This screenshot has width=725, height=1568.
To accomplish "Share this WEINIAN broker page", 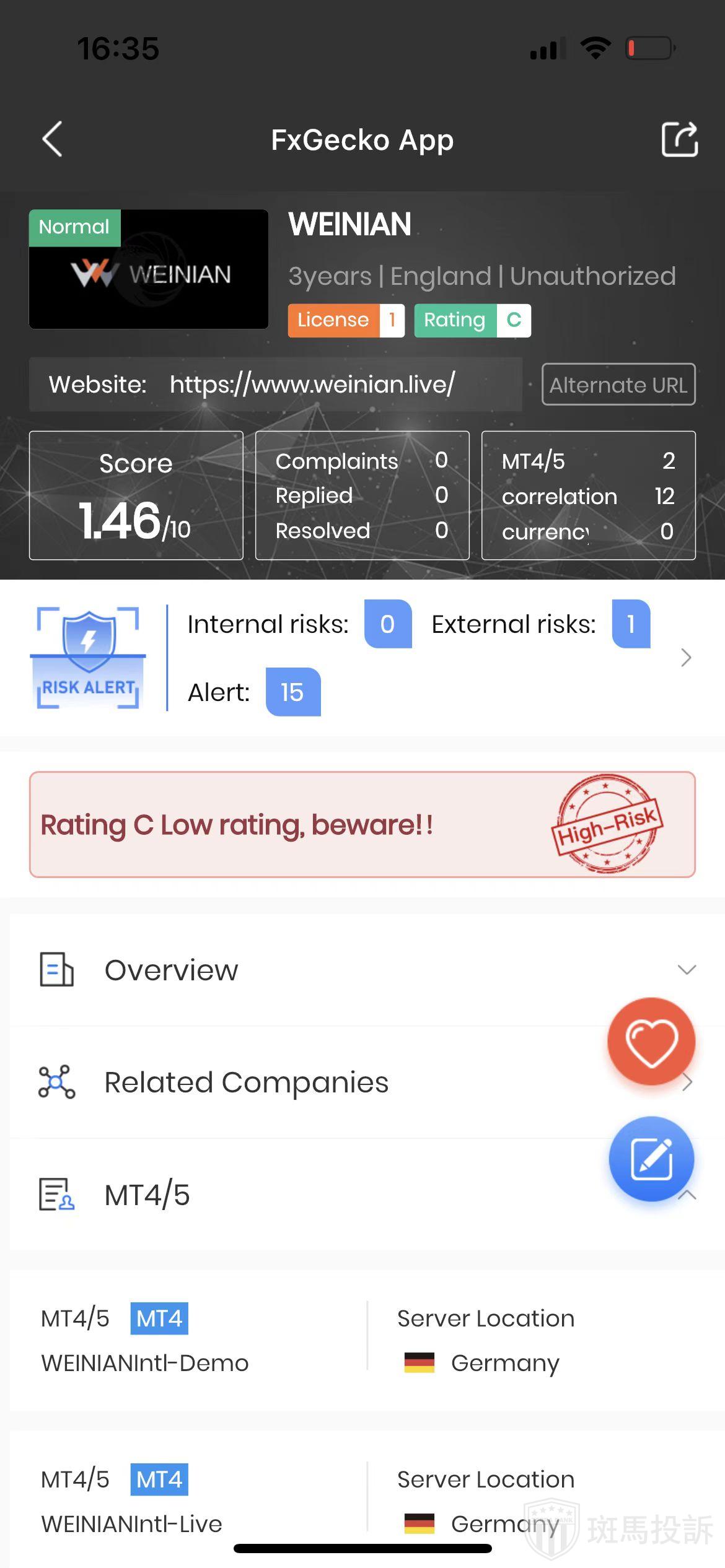I will tap(679, 139).
